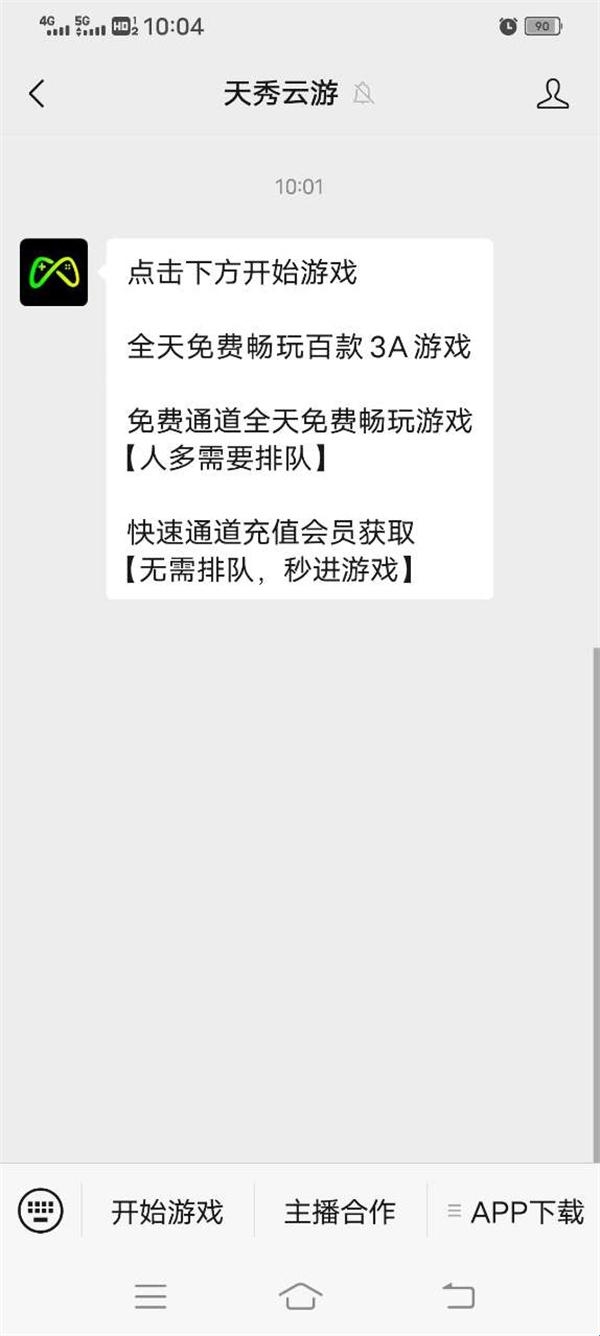Tap the 天秀云游 avatar

54,272
